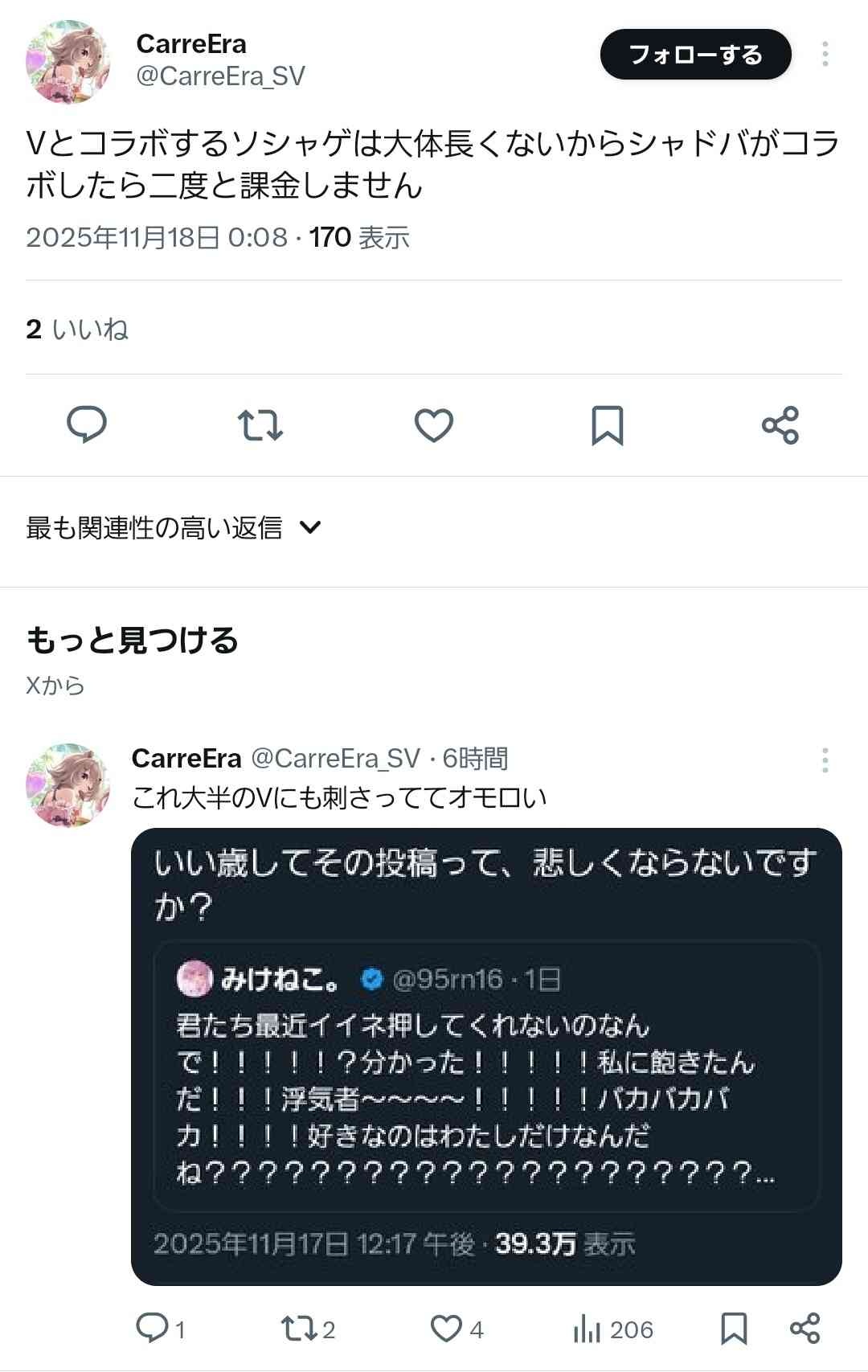Open the 2 いいね likes list

pos(77,329)
